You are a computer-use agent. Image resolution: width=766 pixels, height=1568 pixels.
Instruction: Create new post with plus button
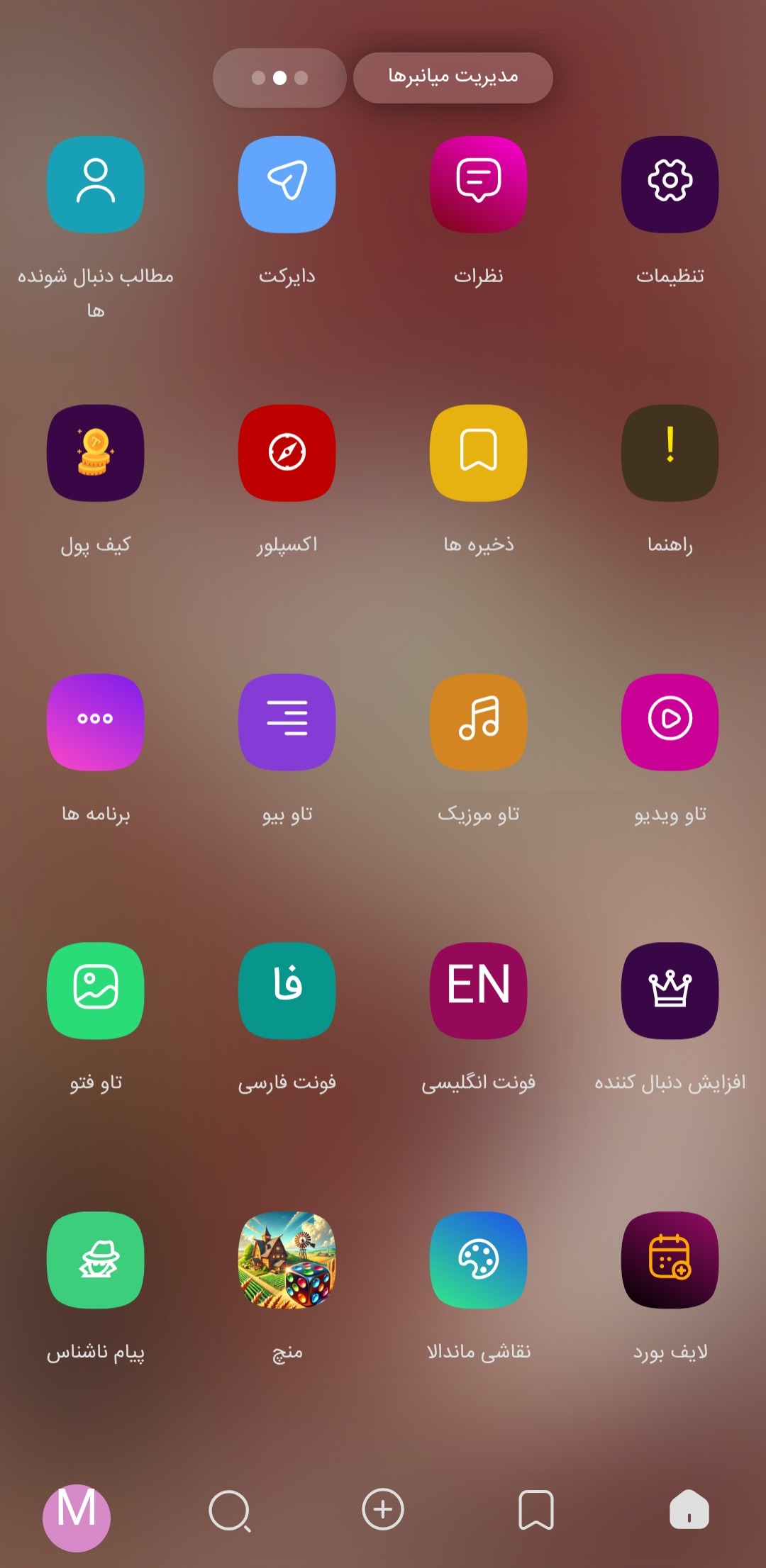point(383,1509)
